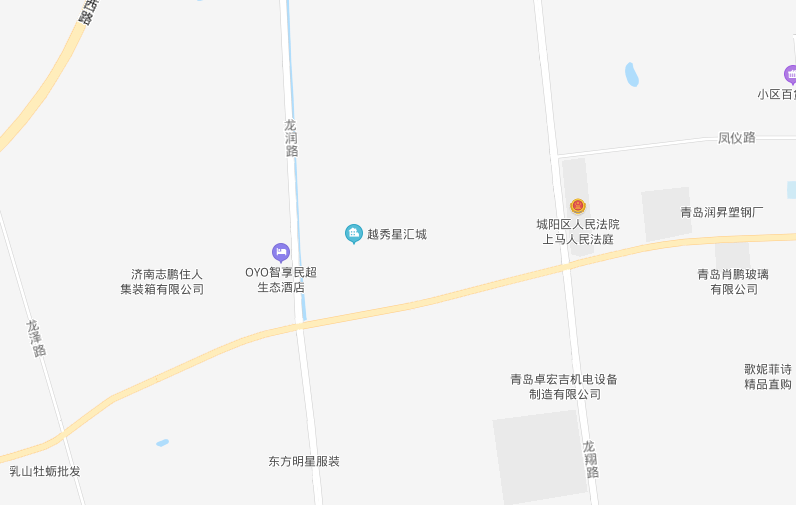Tap the 城阳区人民法院上马人民法庭 court marker
Viewport: 796px width, 505px height.
pos(578,206)
